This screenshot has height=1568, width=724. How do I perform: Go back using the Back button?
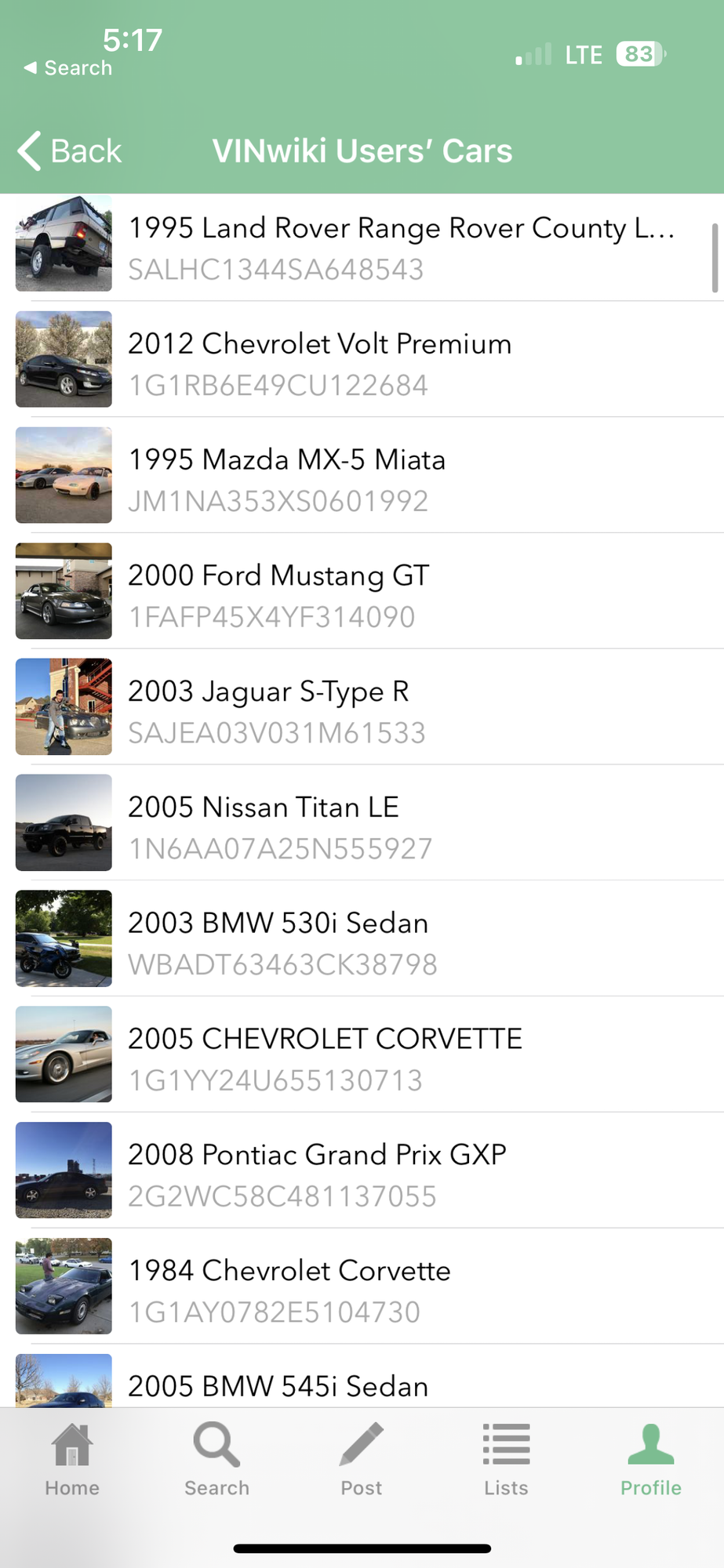tap(71, 151)
